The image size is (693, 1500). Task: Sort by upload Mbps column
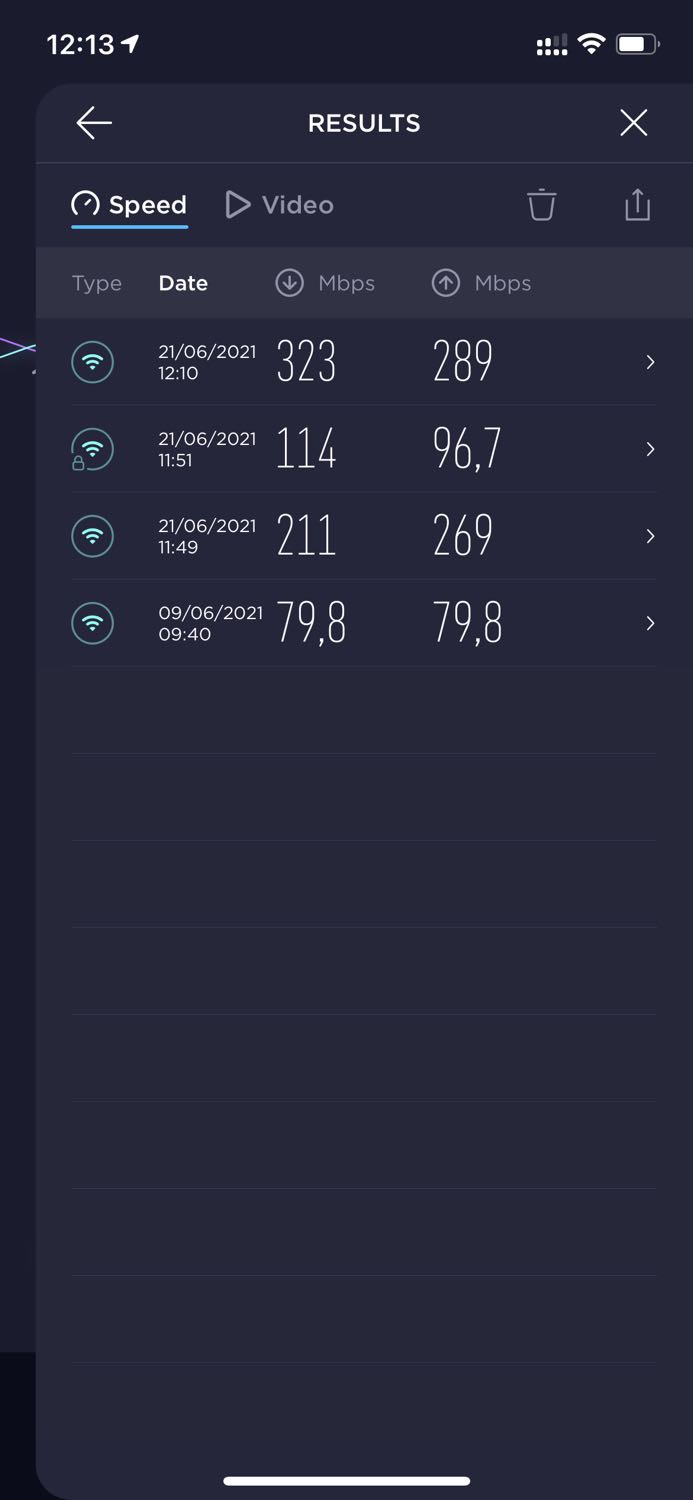pyautogui.click(x=482, y=283)
